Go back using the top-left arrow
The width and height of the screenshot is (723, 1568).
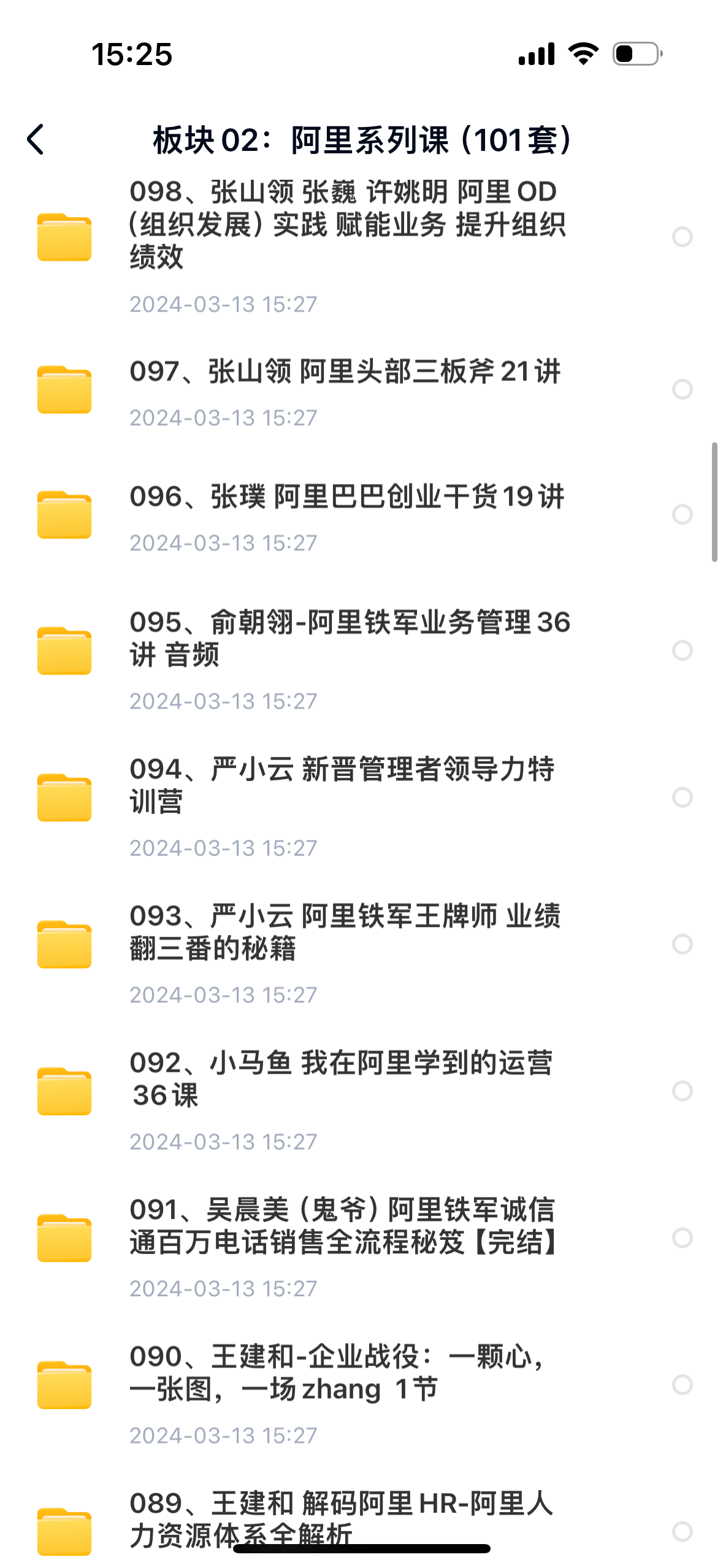point(36,140)
